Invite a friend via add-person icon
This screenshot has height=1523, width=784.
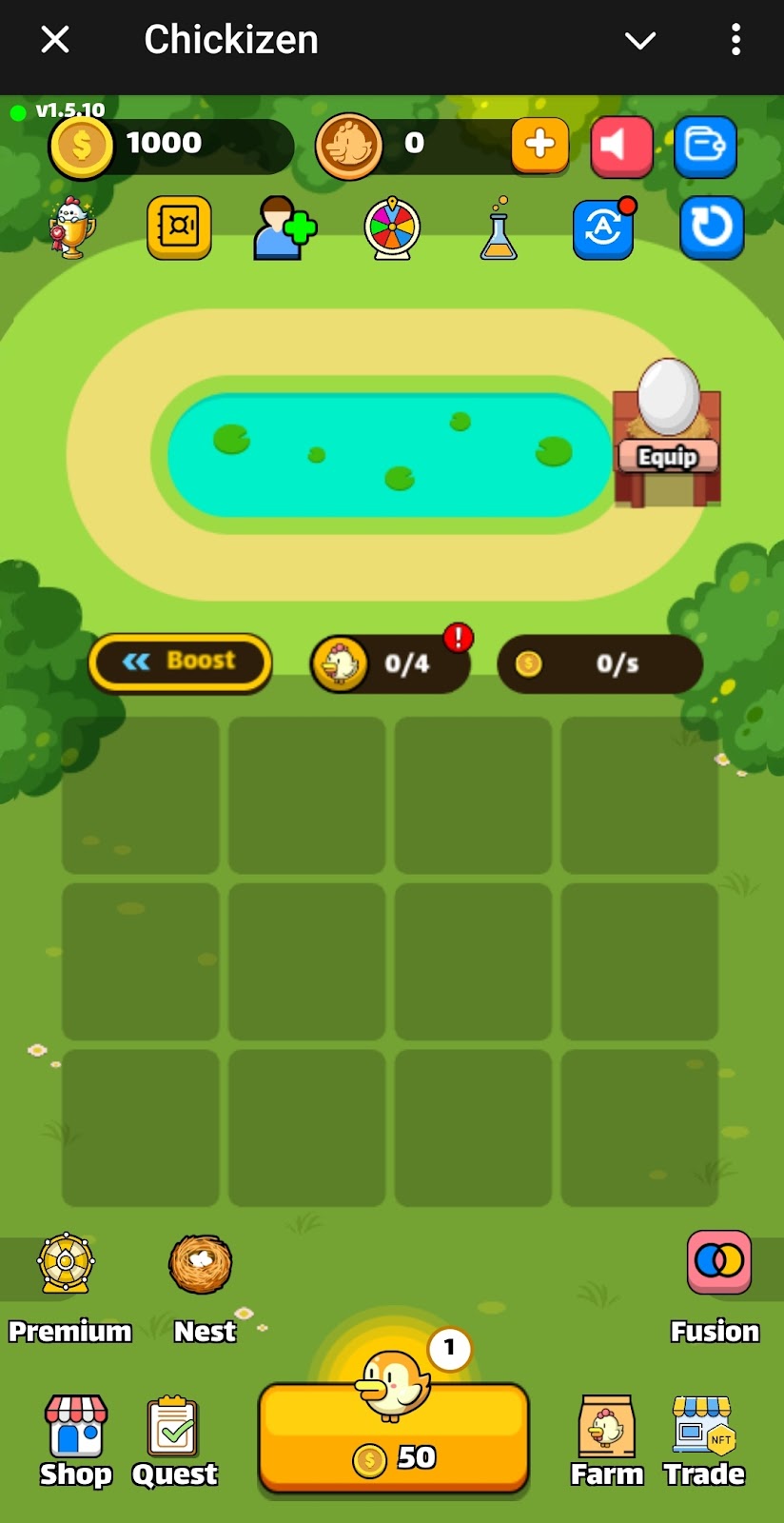coord(284,228)
